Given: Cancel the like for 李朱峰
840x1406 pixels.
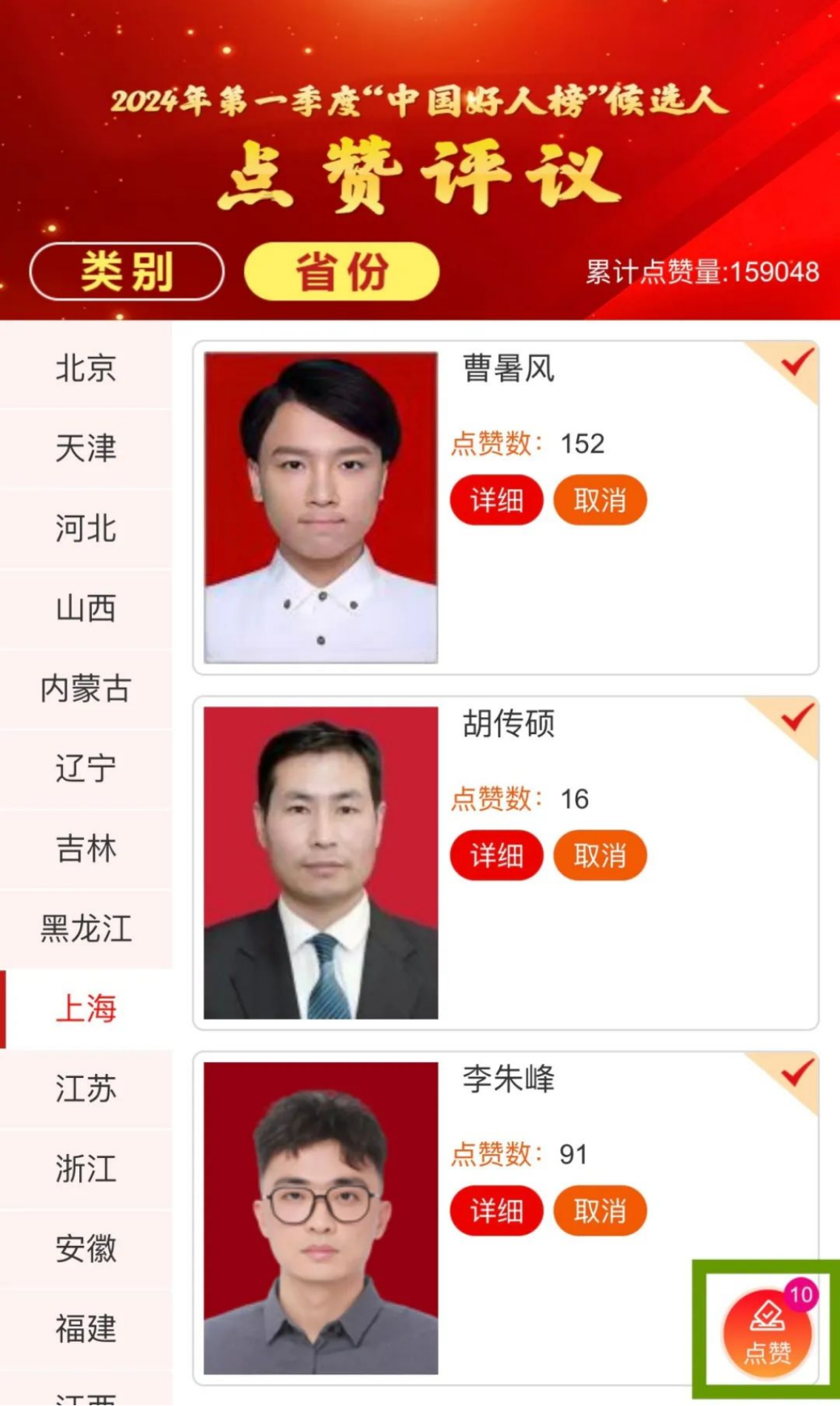Looking at the screenshot, I should (x=600, y=1211).
